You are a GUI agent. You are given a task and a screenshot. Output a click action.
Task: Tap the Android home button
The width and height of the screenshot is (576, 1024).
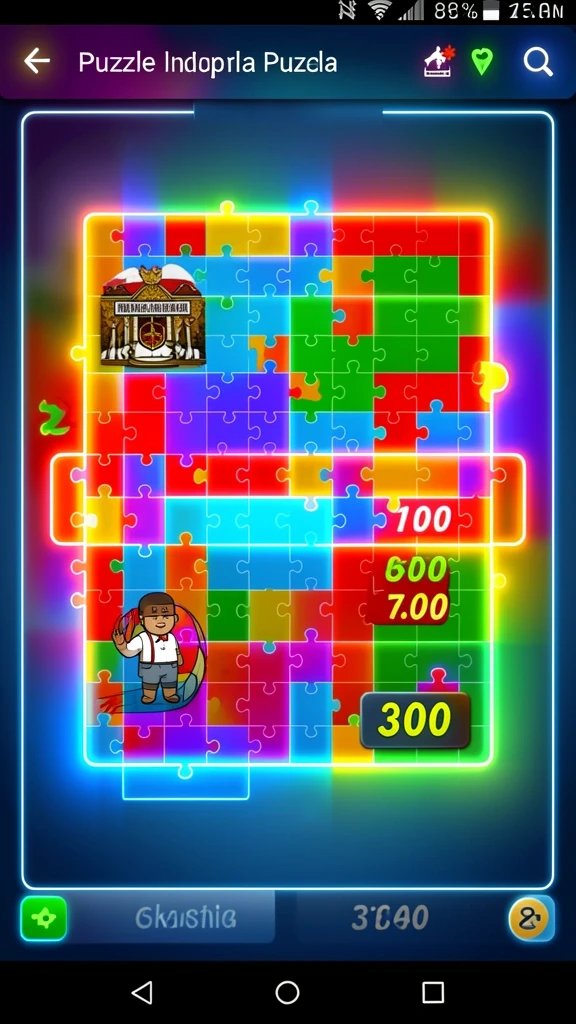[287, 992]
